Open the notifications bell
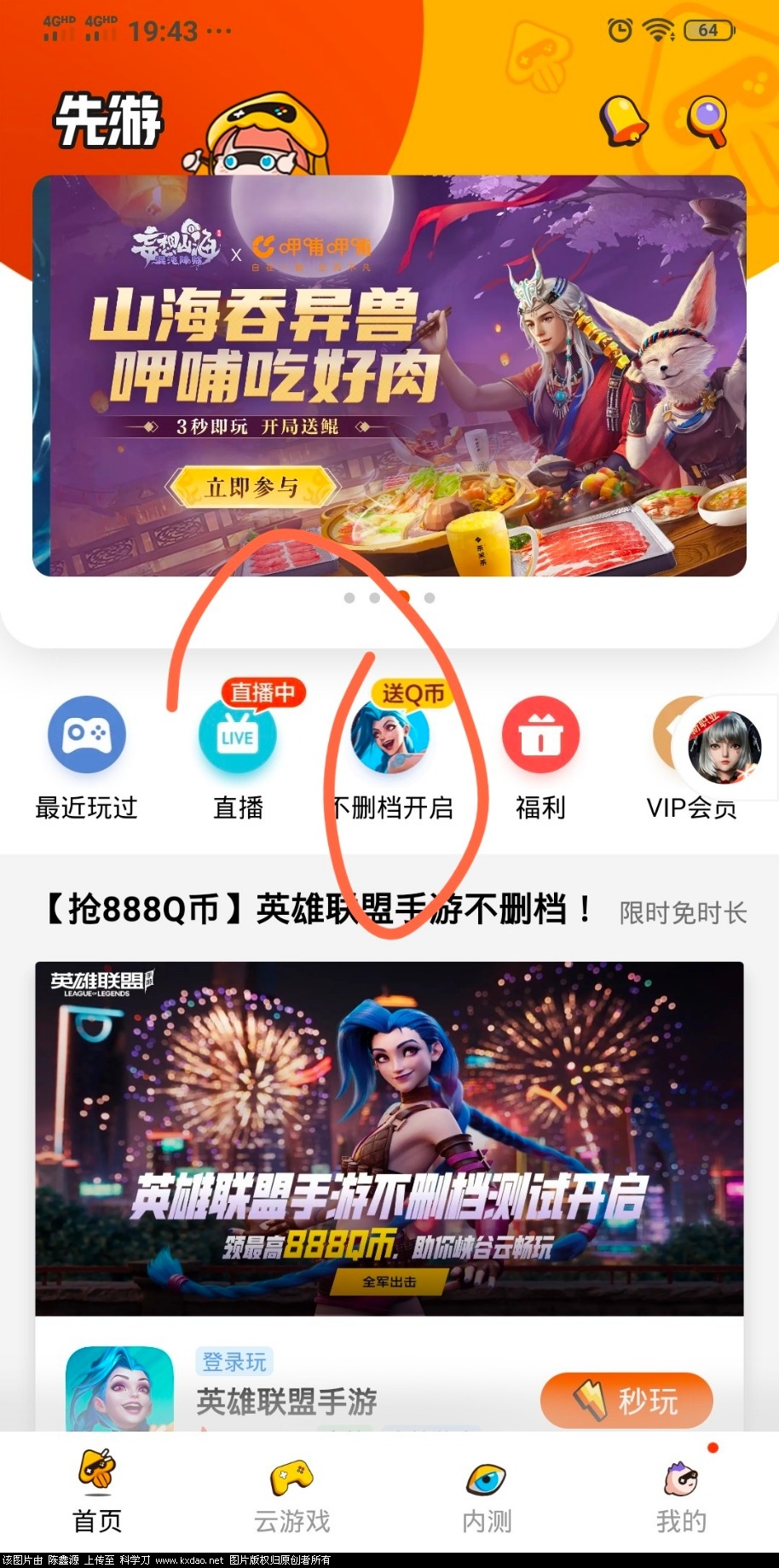 click(x=623, y=119)
